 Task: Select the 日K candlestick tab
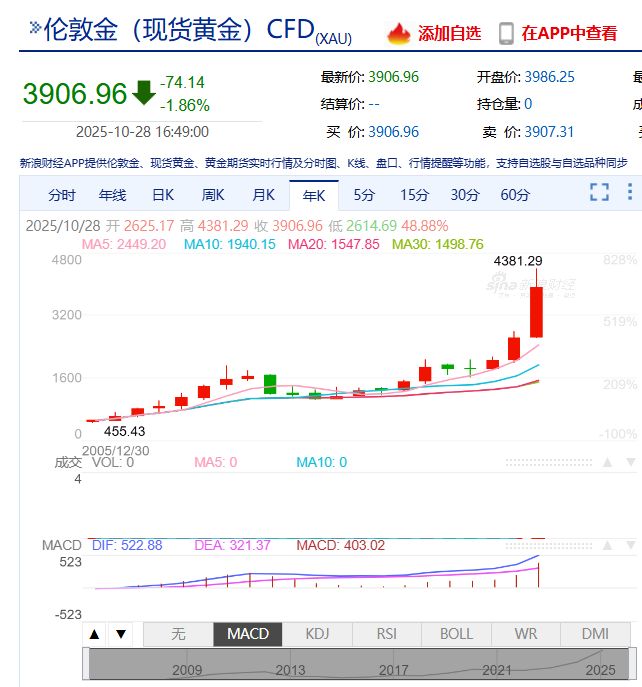(162, 195)
